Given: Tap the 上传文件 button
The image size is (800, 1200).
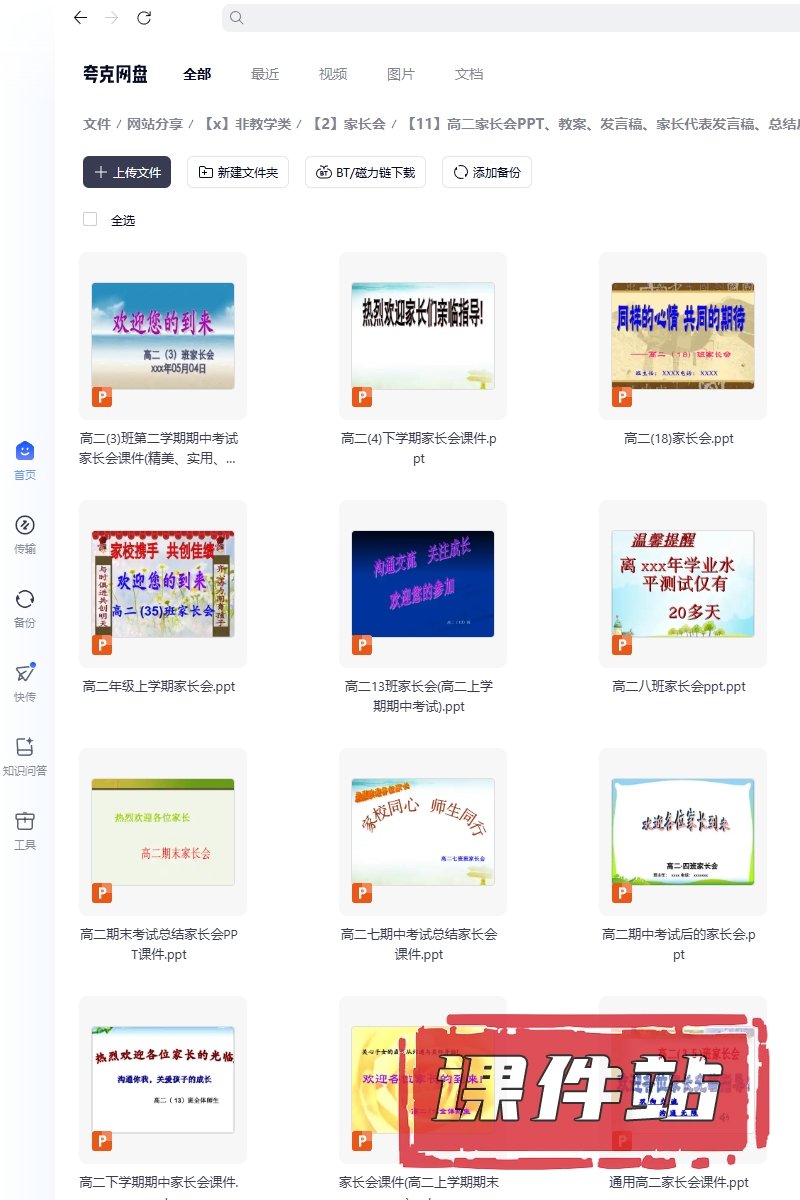Looking at the screenshot, I should point(127,172).
